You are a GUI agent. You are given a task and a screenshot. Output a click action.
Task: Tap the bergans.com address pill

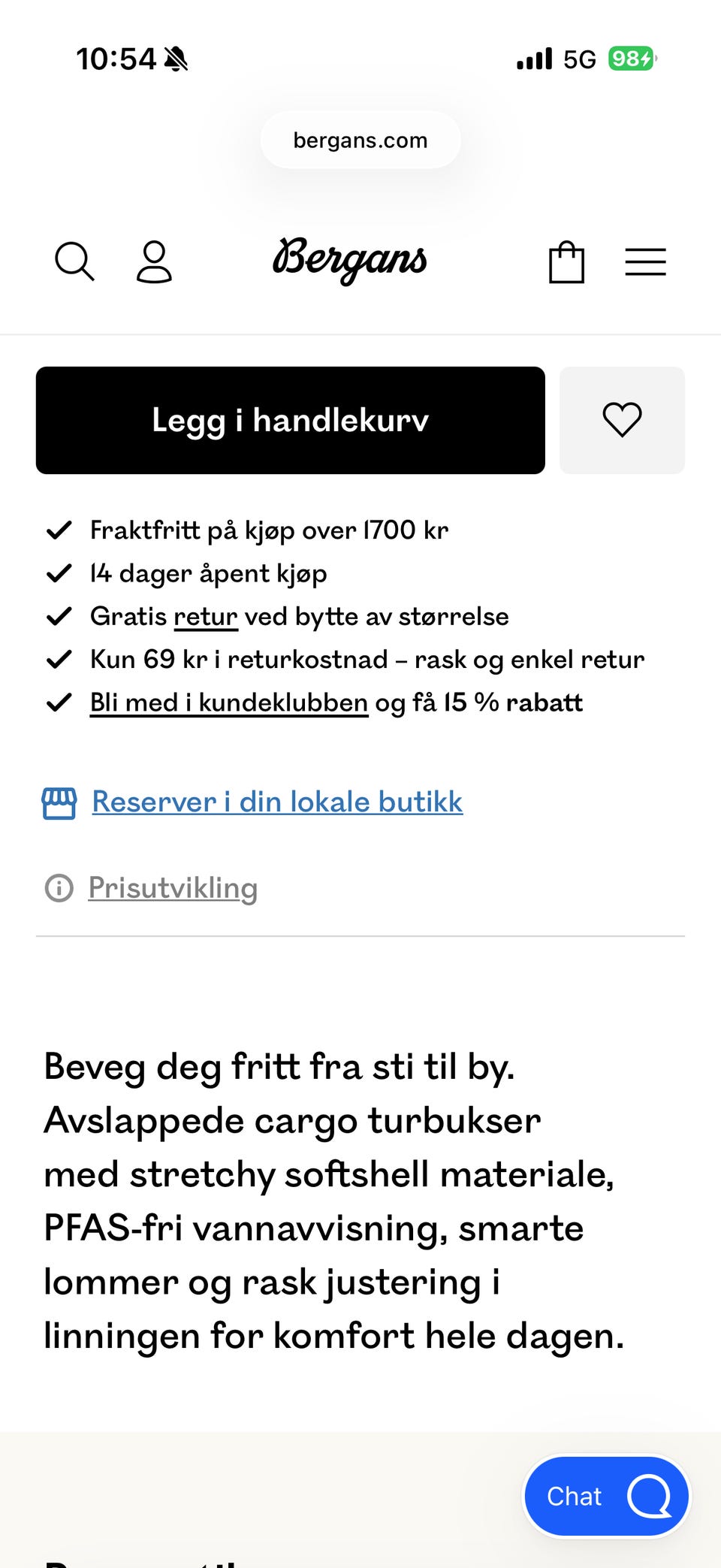pyautogui.click(x=360, y=140)
